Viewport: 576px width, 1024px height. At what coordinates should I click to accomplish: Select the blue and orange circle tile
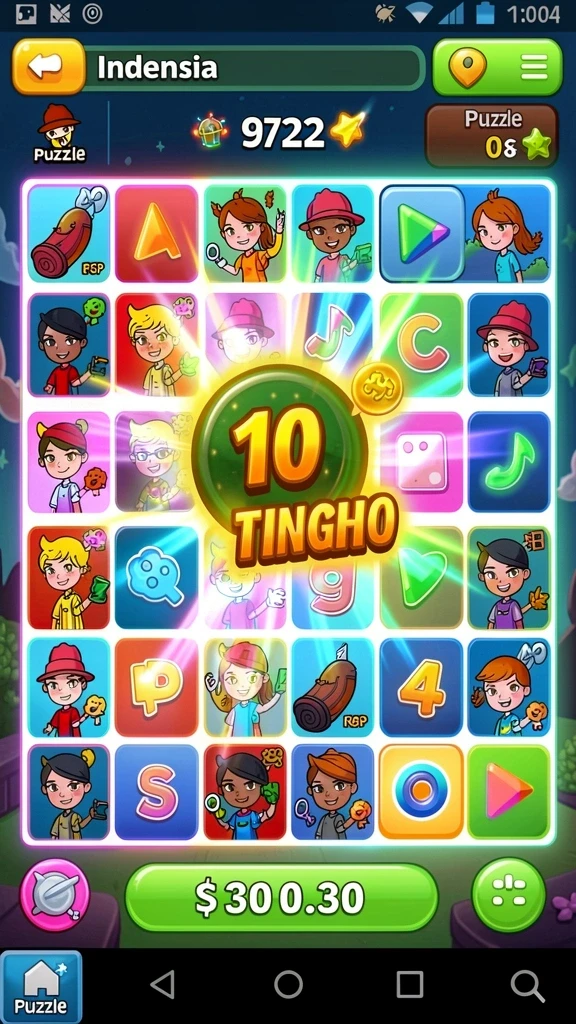421,792
